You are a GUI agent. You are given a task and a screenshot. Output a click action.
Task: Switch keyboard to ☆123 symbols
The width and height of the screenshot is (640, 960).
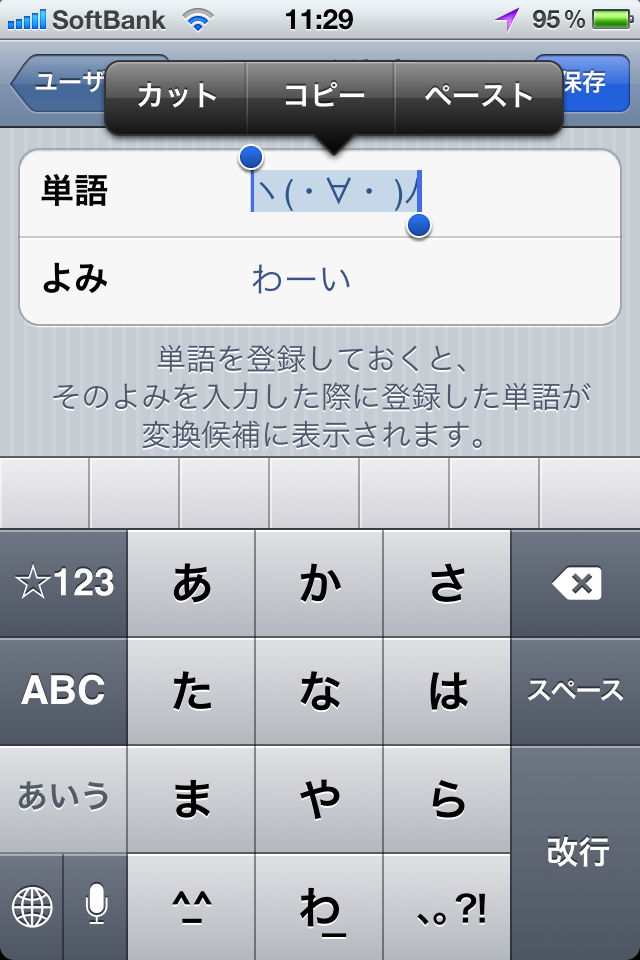click(x=64, y=583)
